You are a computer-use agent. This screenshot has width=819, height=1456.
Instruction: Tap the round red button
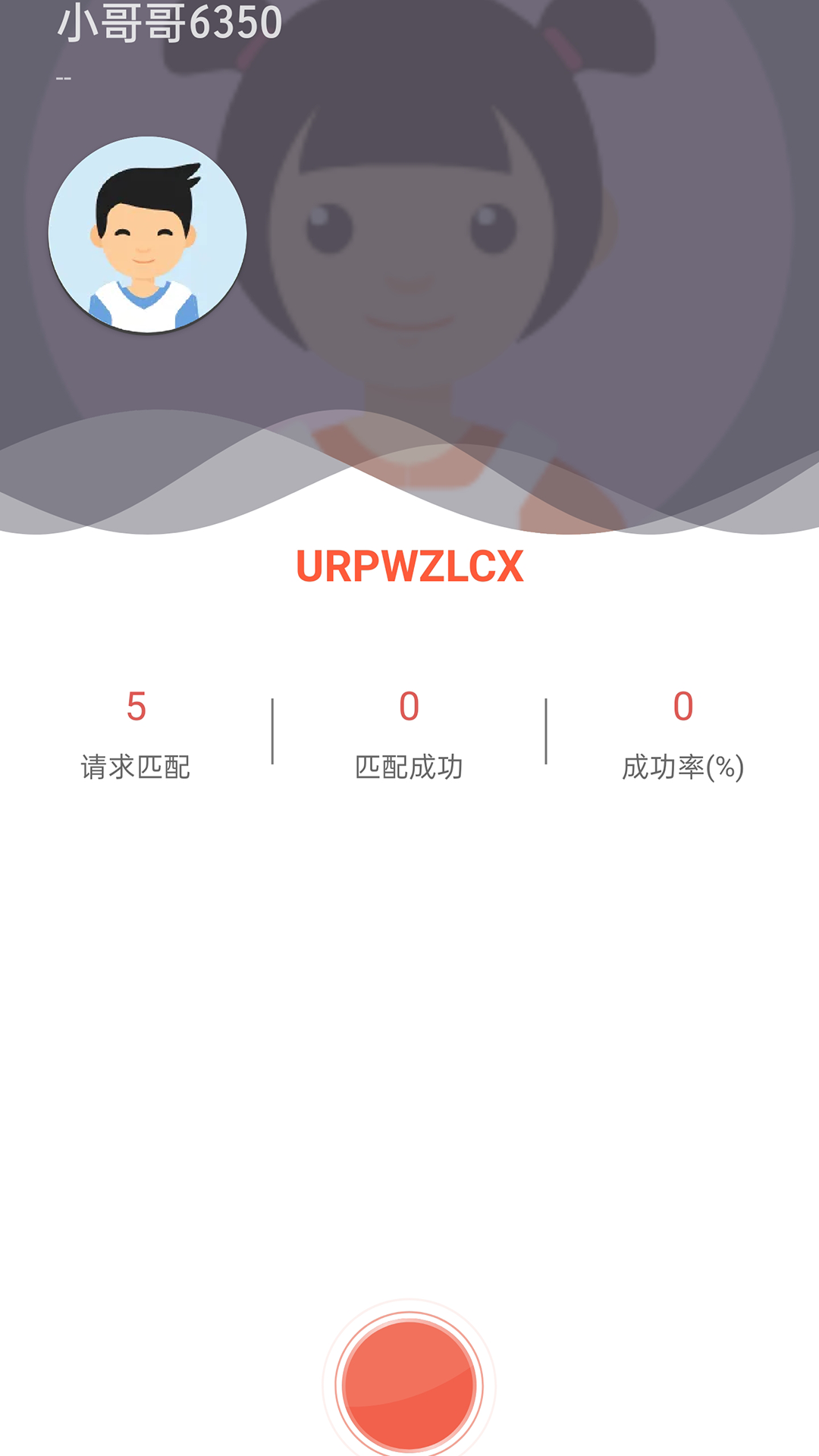(409, 1385)
